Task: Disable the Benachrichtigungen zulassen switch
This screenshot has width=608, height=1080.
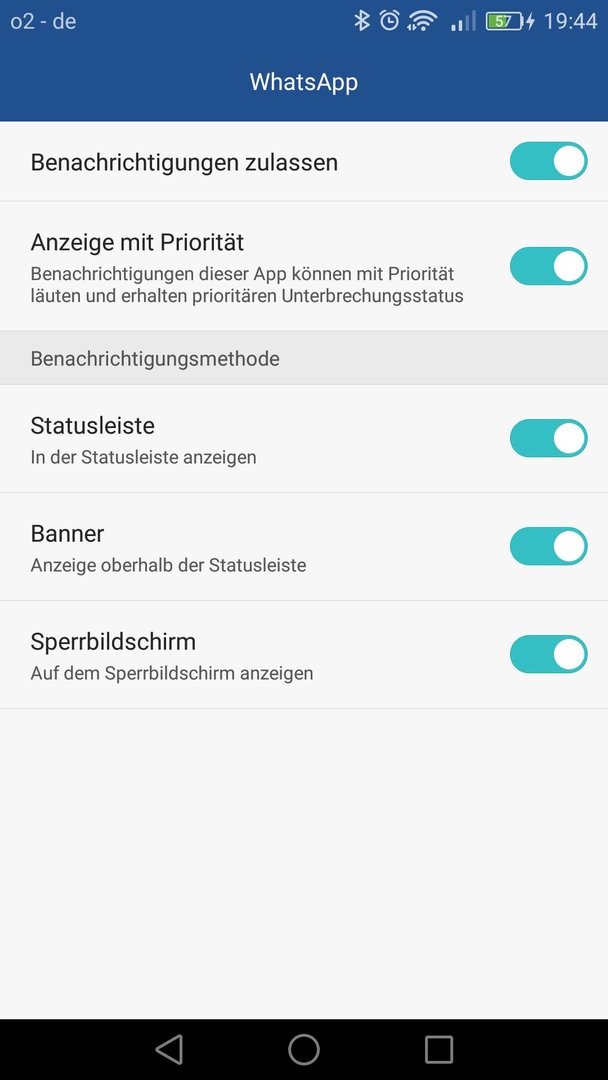Action: click(549, 161)
